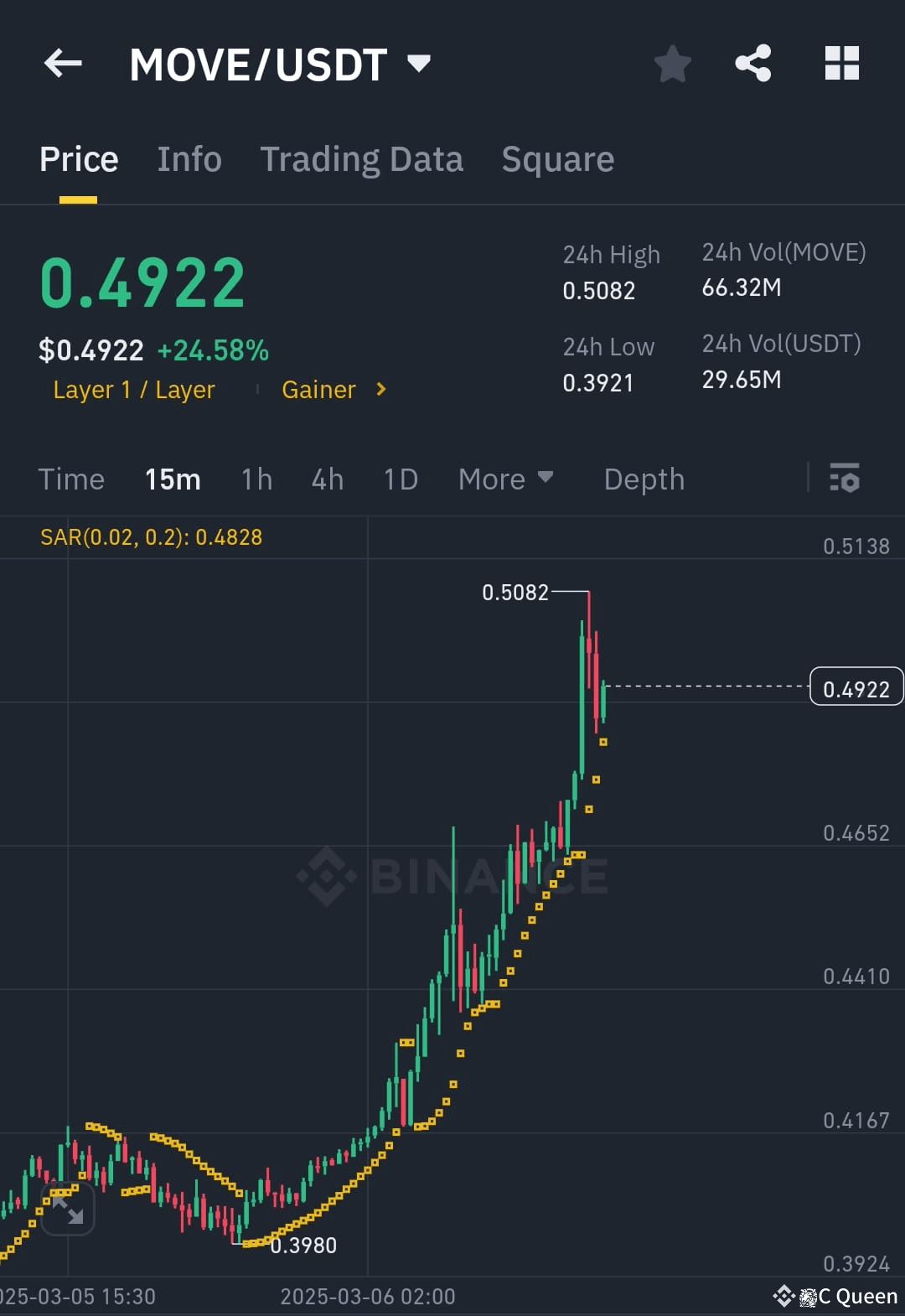Expand the More timeframe dropdown

click(x=506, y=479)
